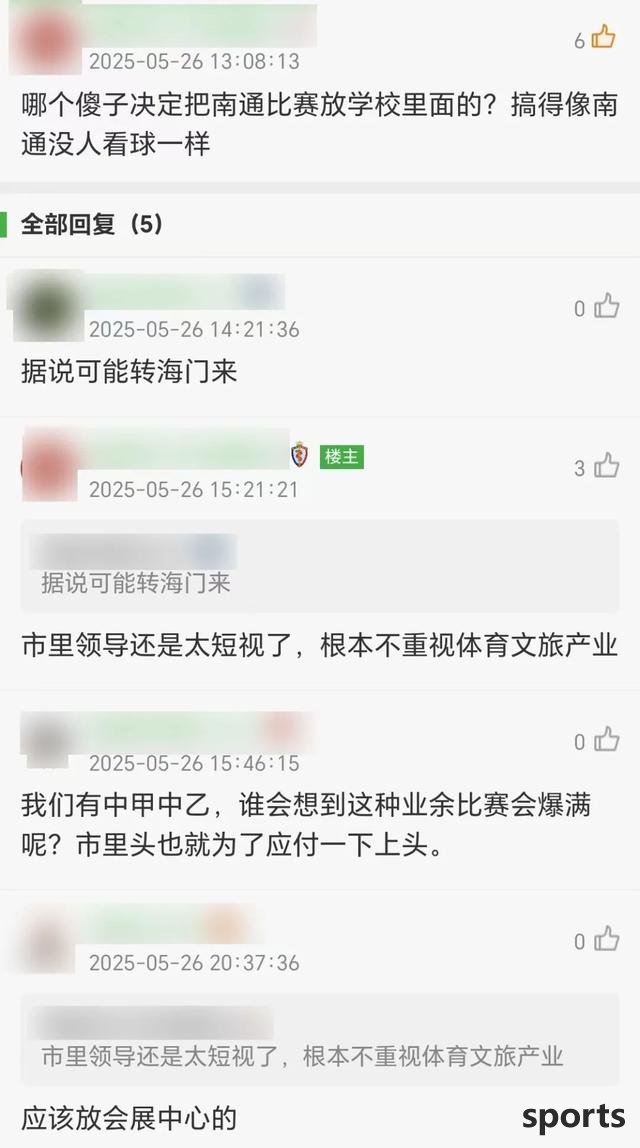Open the 楼主 user's avatar
Screen dimensions: 640x1148
point(47,466)
